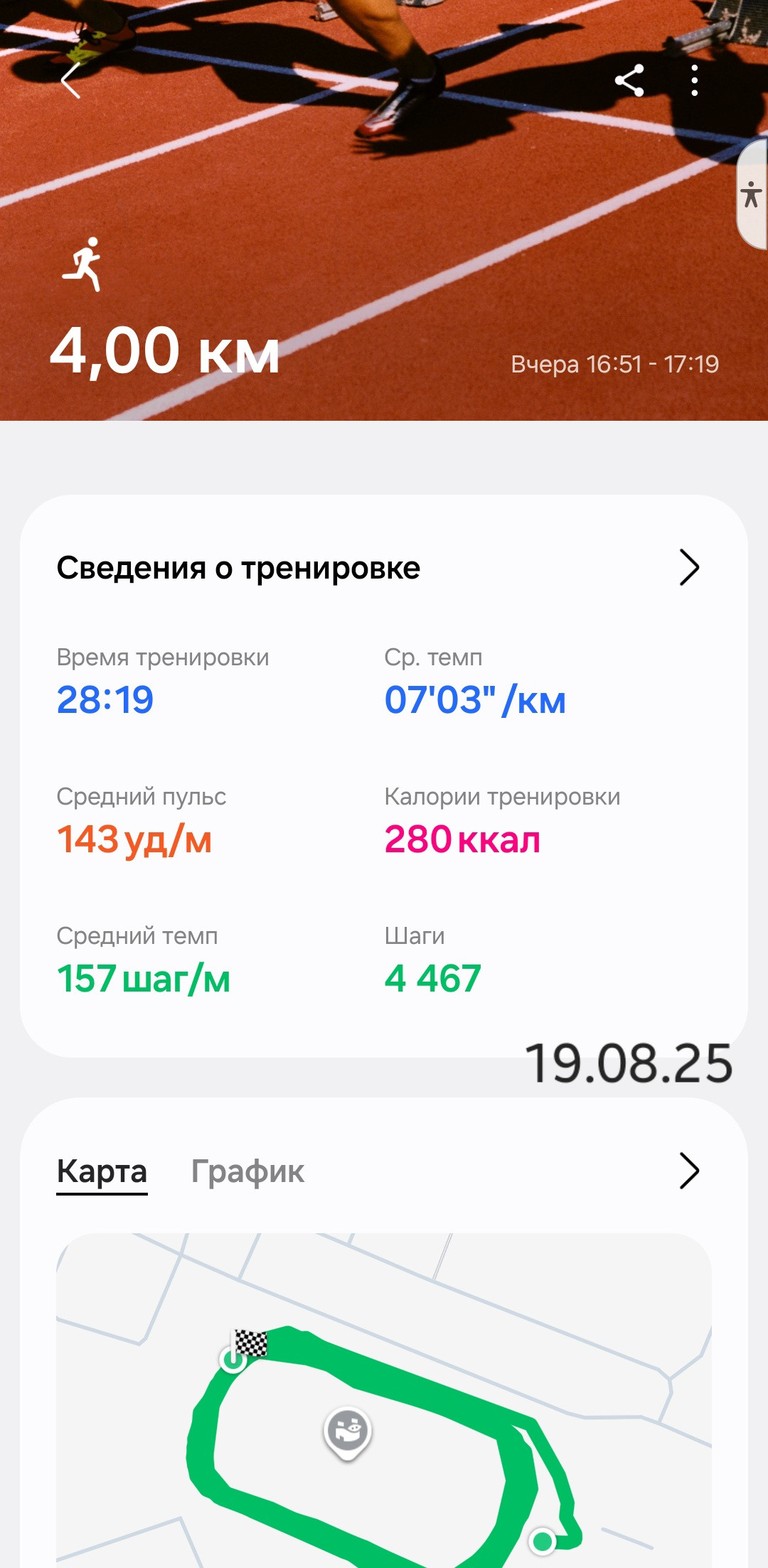Open the full map via the chevron
Image resolution: width=768 pixels, height=1568 pixels.
tap(689, 1171)
